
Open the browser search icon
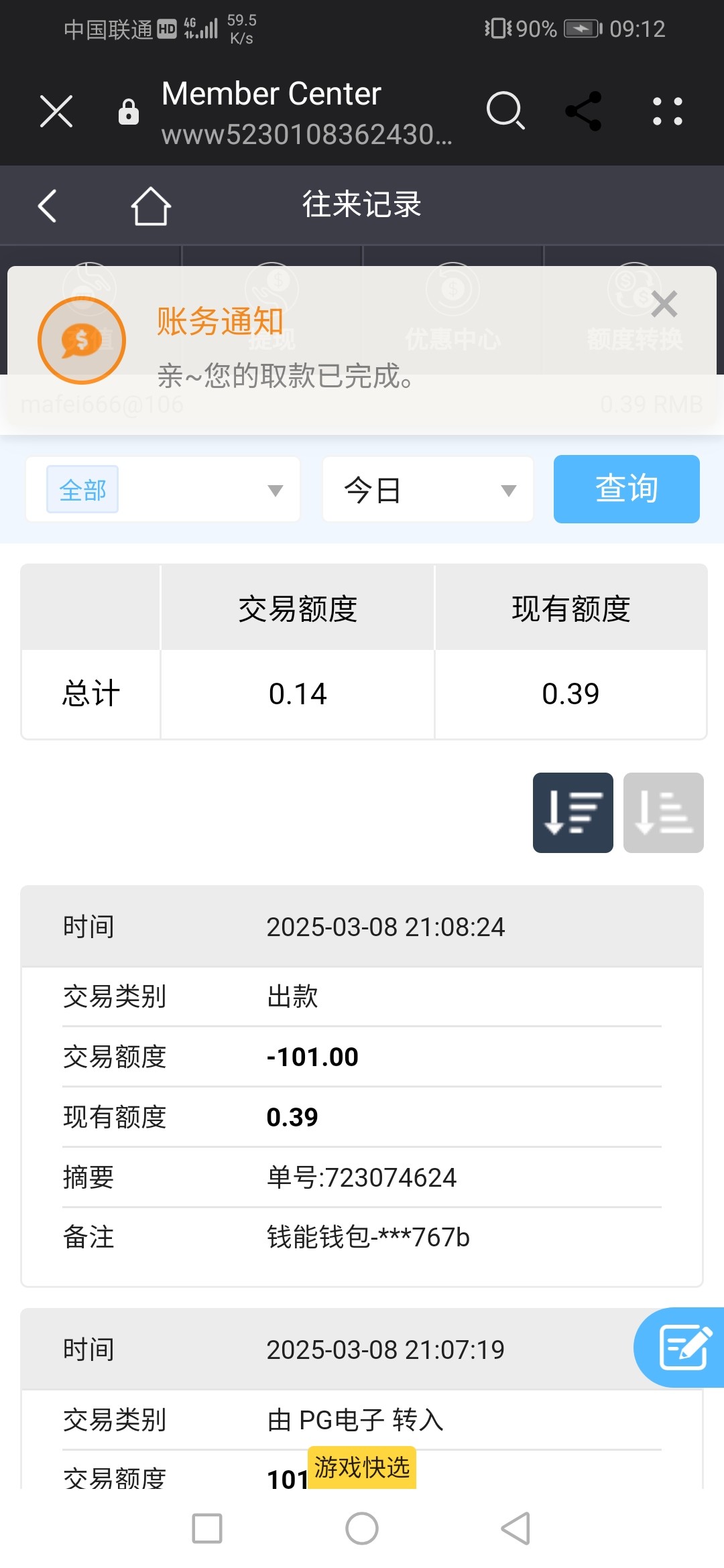[x=505, y=111]
